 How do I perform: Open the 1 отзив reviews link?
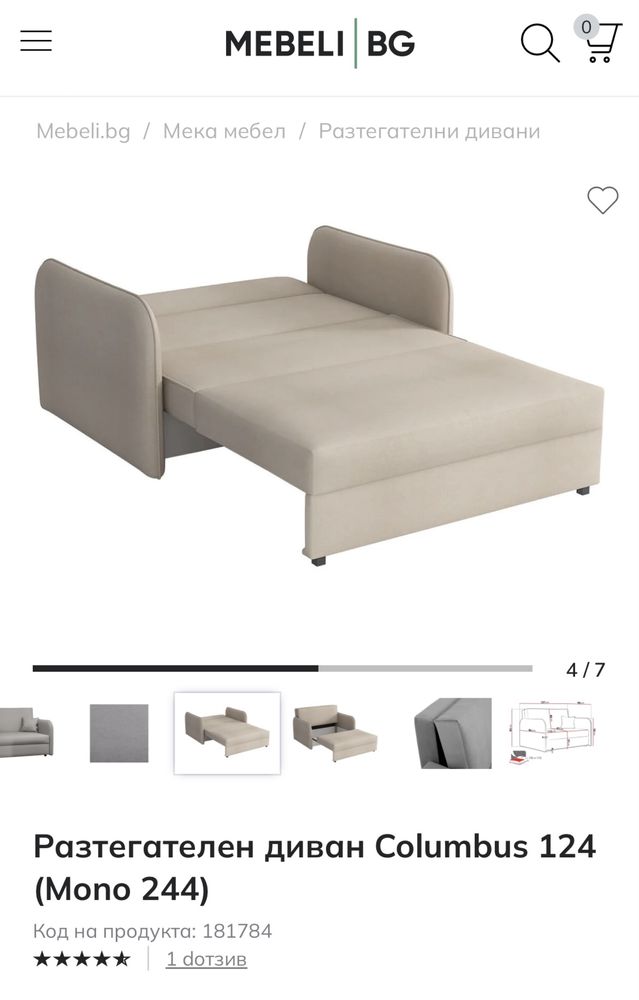point(206,959)
